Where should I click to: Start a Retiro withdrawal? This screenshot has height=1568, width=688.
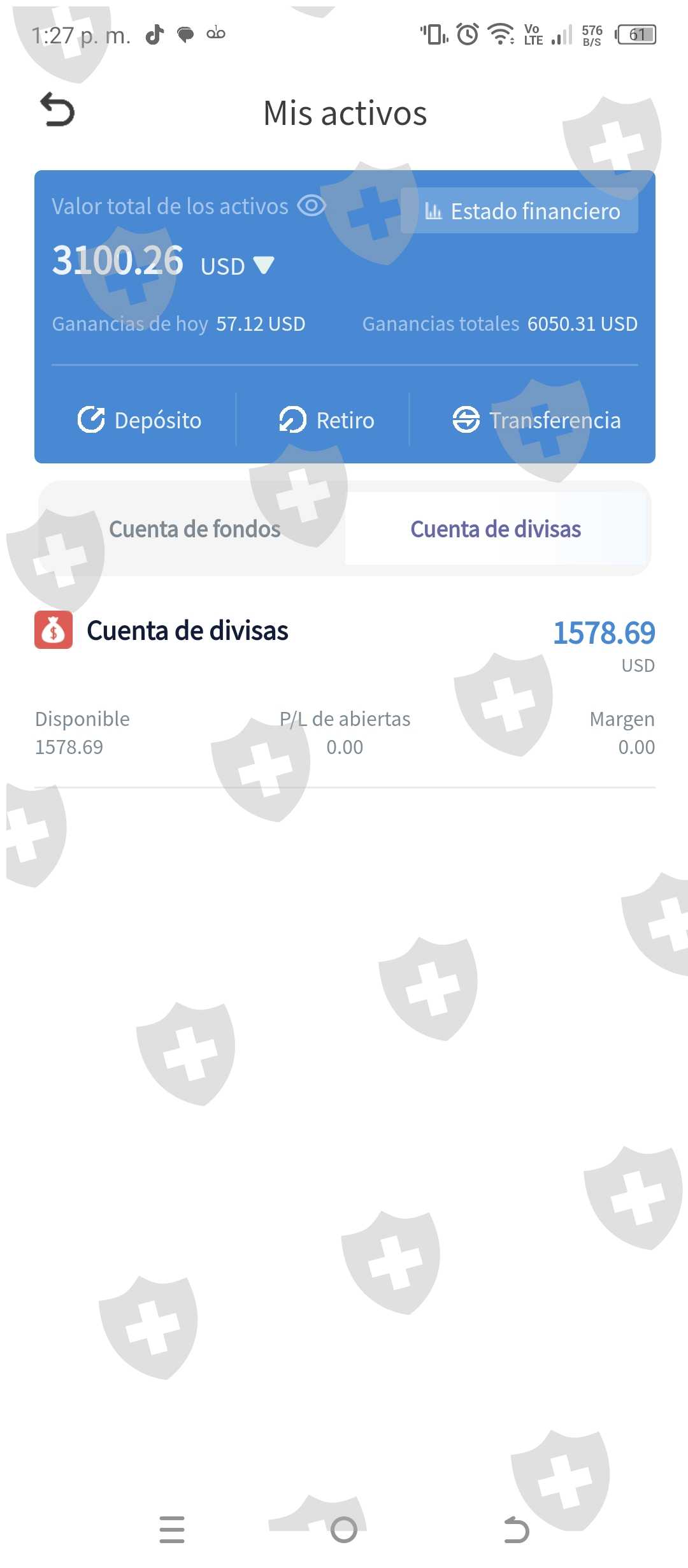pos(327,420)
